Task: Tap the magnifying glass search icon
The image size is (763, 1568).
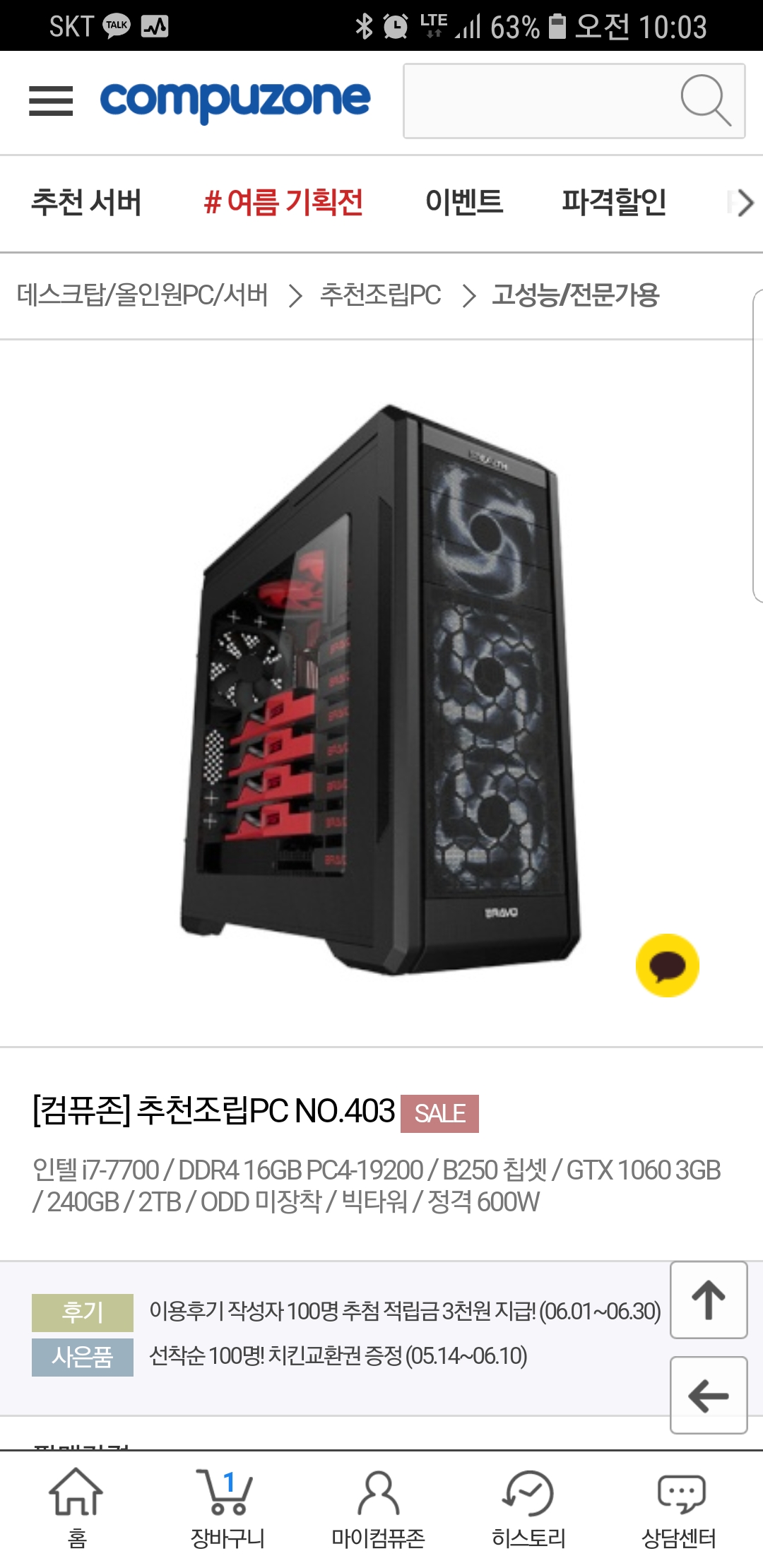Action: click(705, 100)
